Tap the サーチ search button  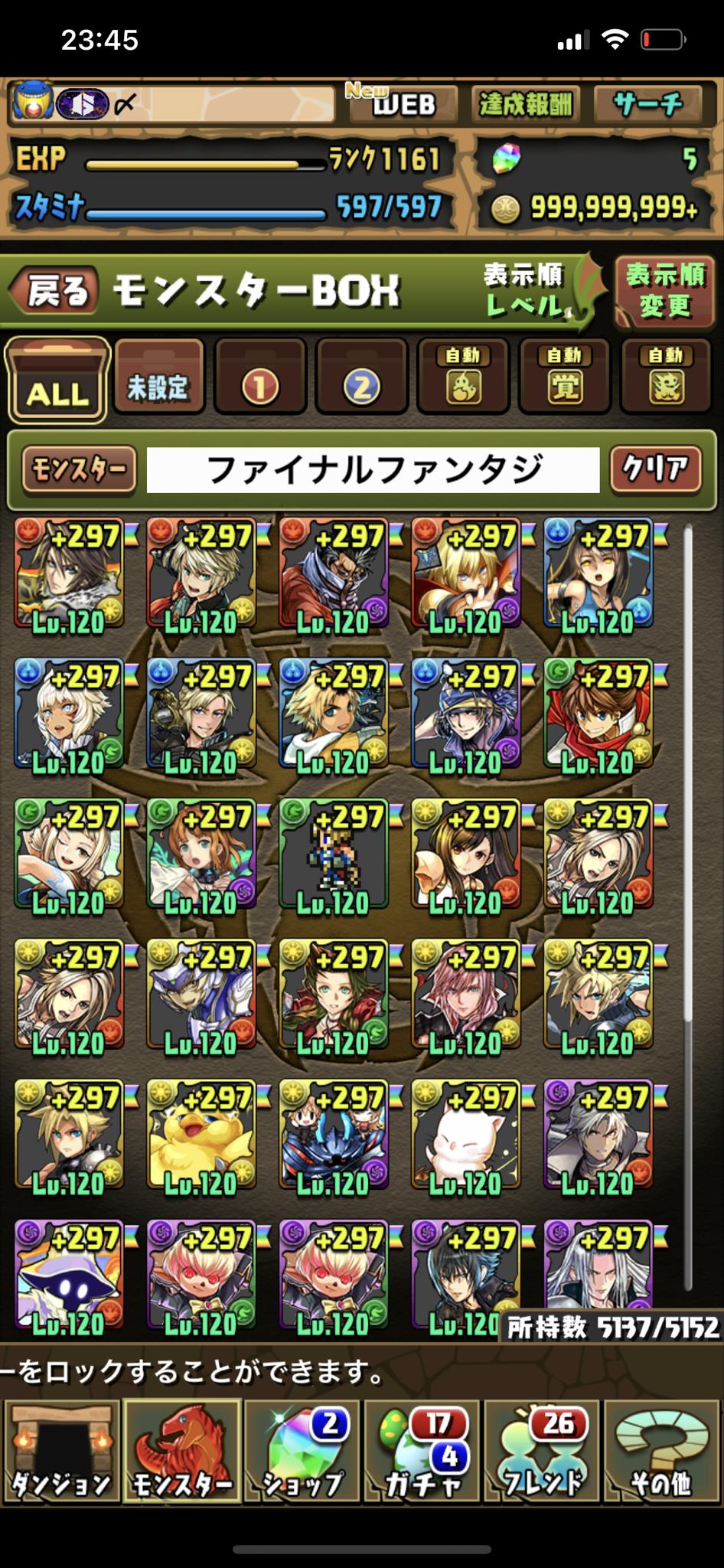[647, 103]
